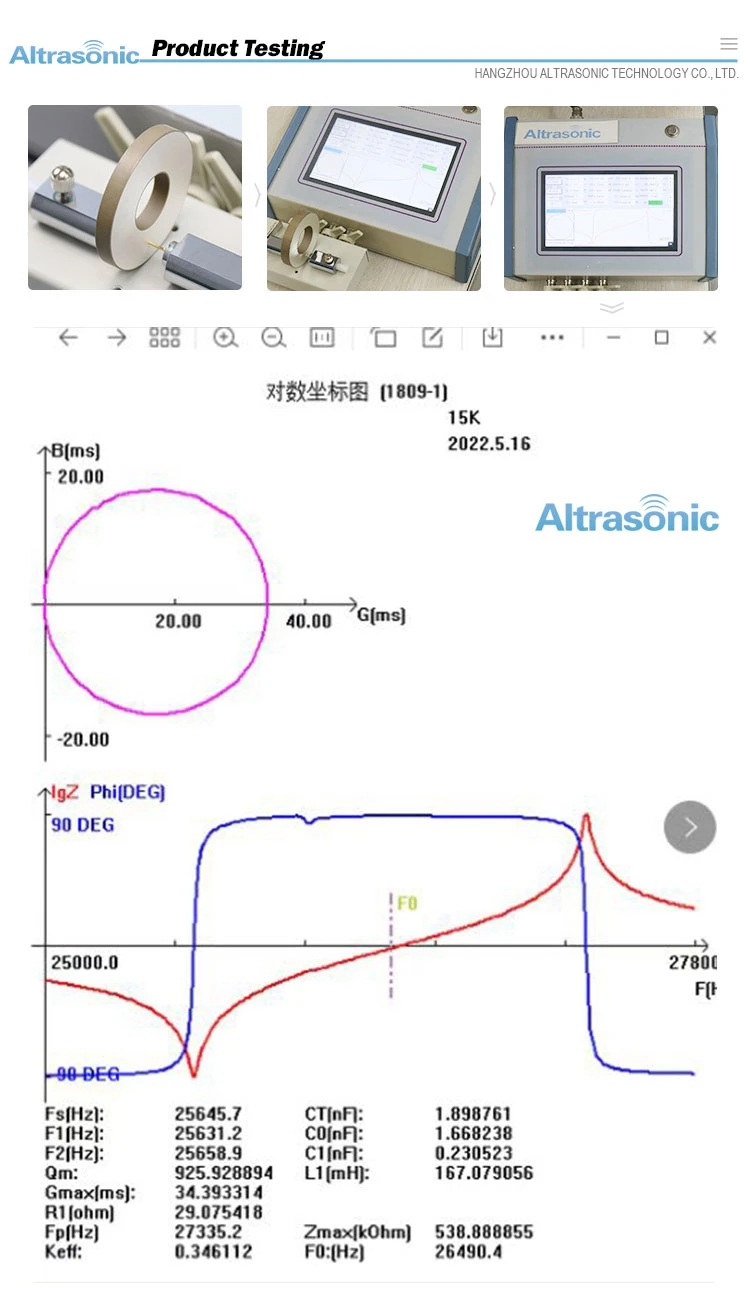Click the Back navigation arrow
Screen dimensions: 750x1294
[68, 338]
